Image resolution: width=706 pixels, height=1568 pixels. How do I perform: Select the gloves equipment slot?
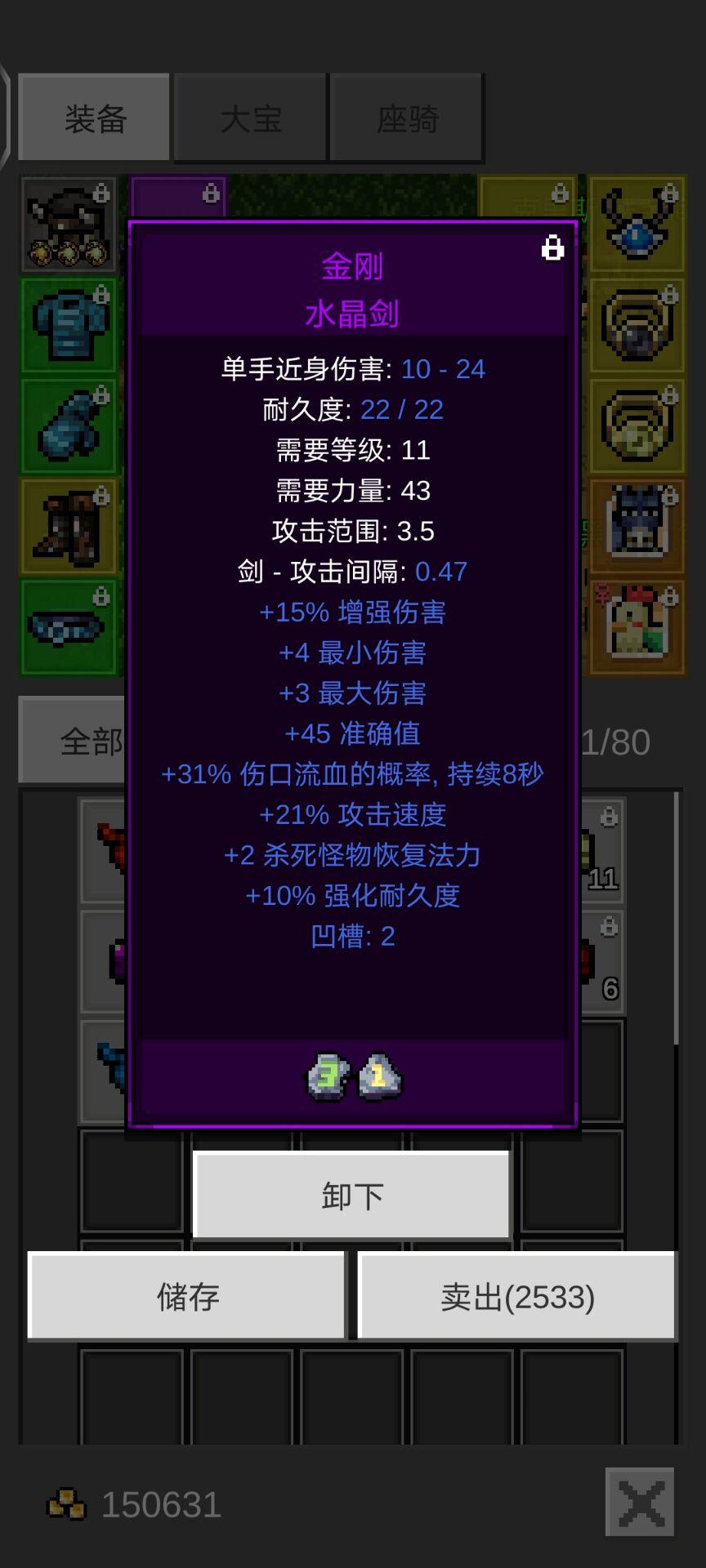pos(69,425)
